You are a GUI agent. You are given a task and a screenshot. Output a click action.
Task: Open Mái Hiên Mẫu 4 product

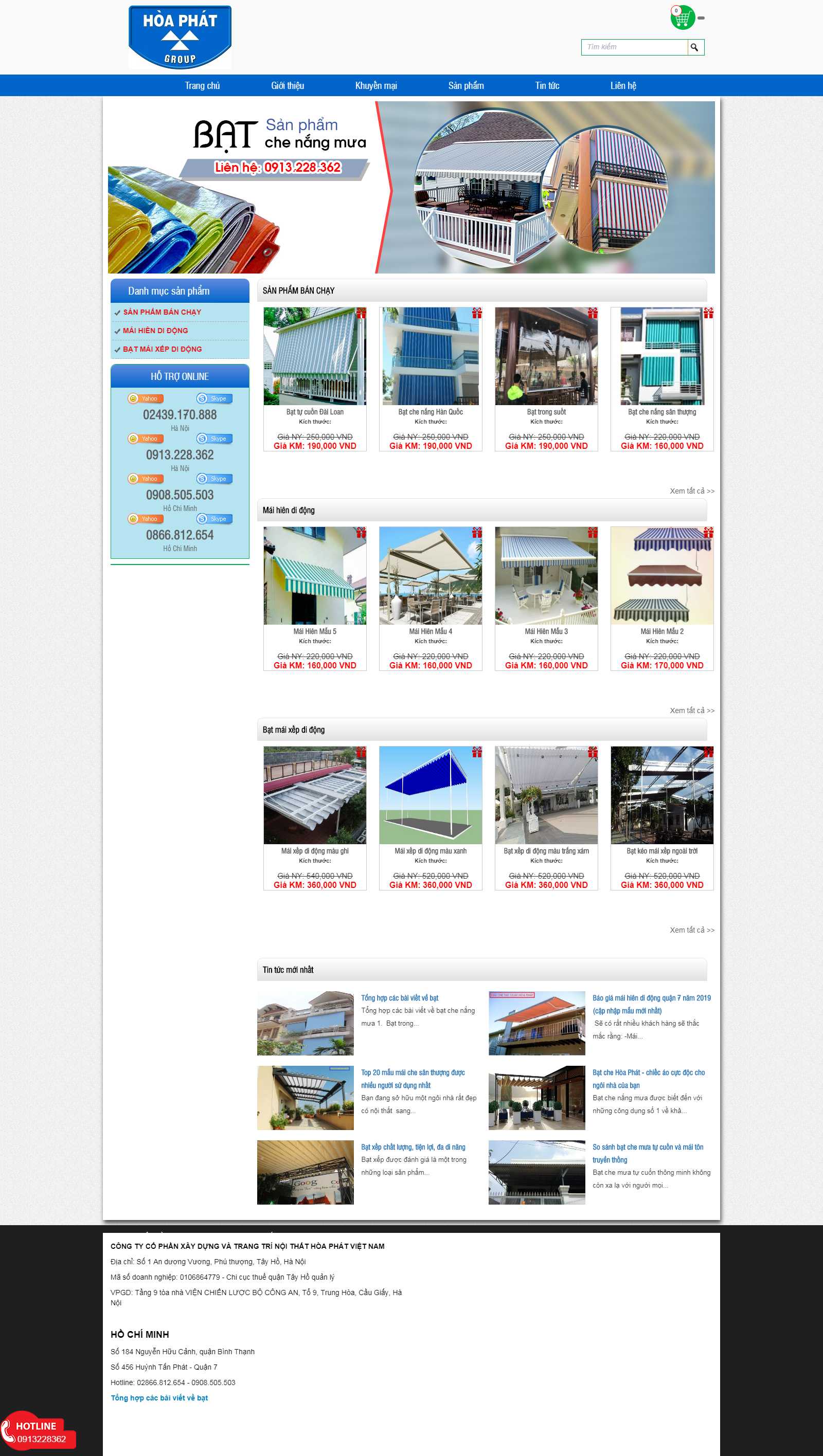coord(430,631)
